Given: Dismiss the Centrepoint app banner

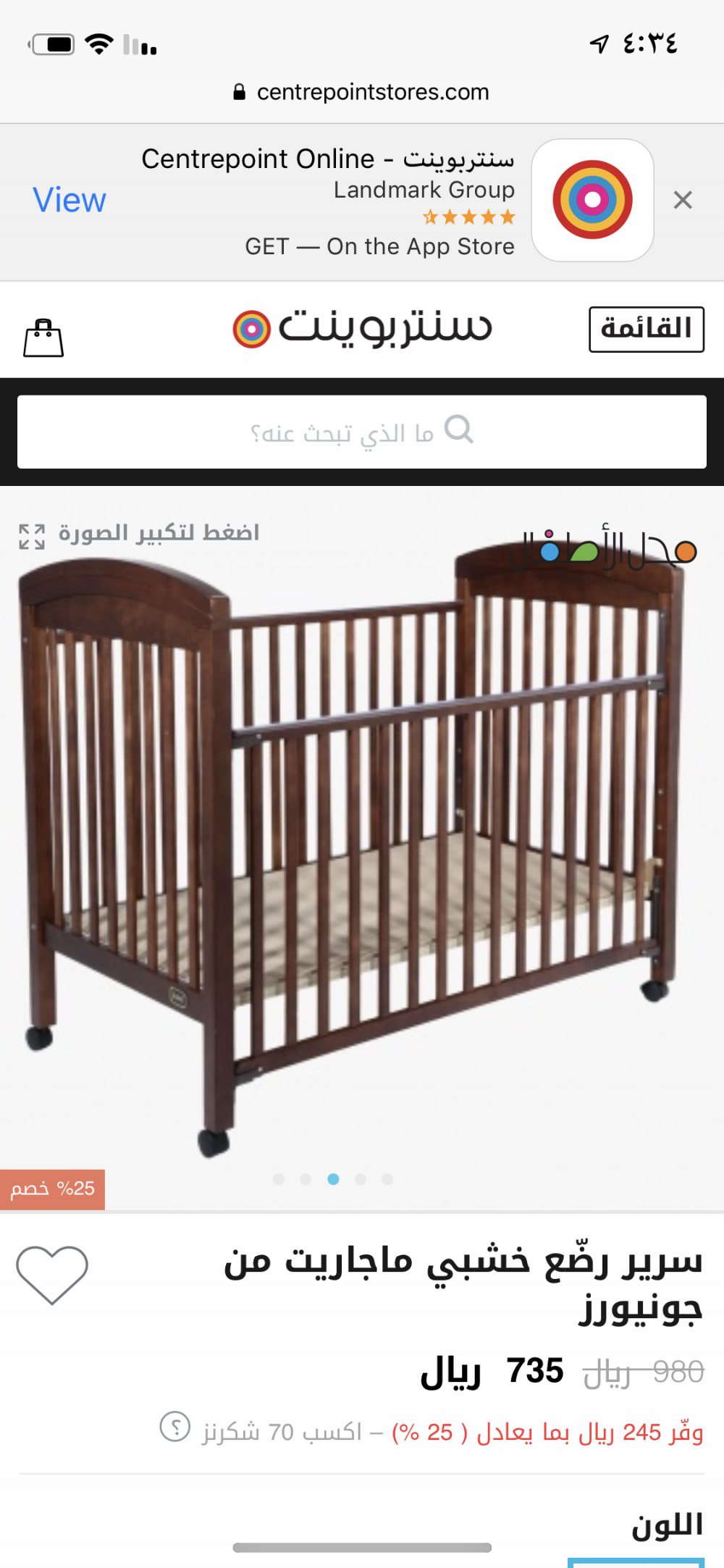Looking at the screenshot, I should [682, 200].
